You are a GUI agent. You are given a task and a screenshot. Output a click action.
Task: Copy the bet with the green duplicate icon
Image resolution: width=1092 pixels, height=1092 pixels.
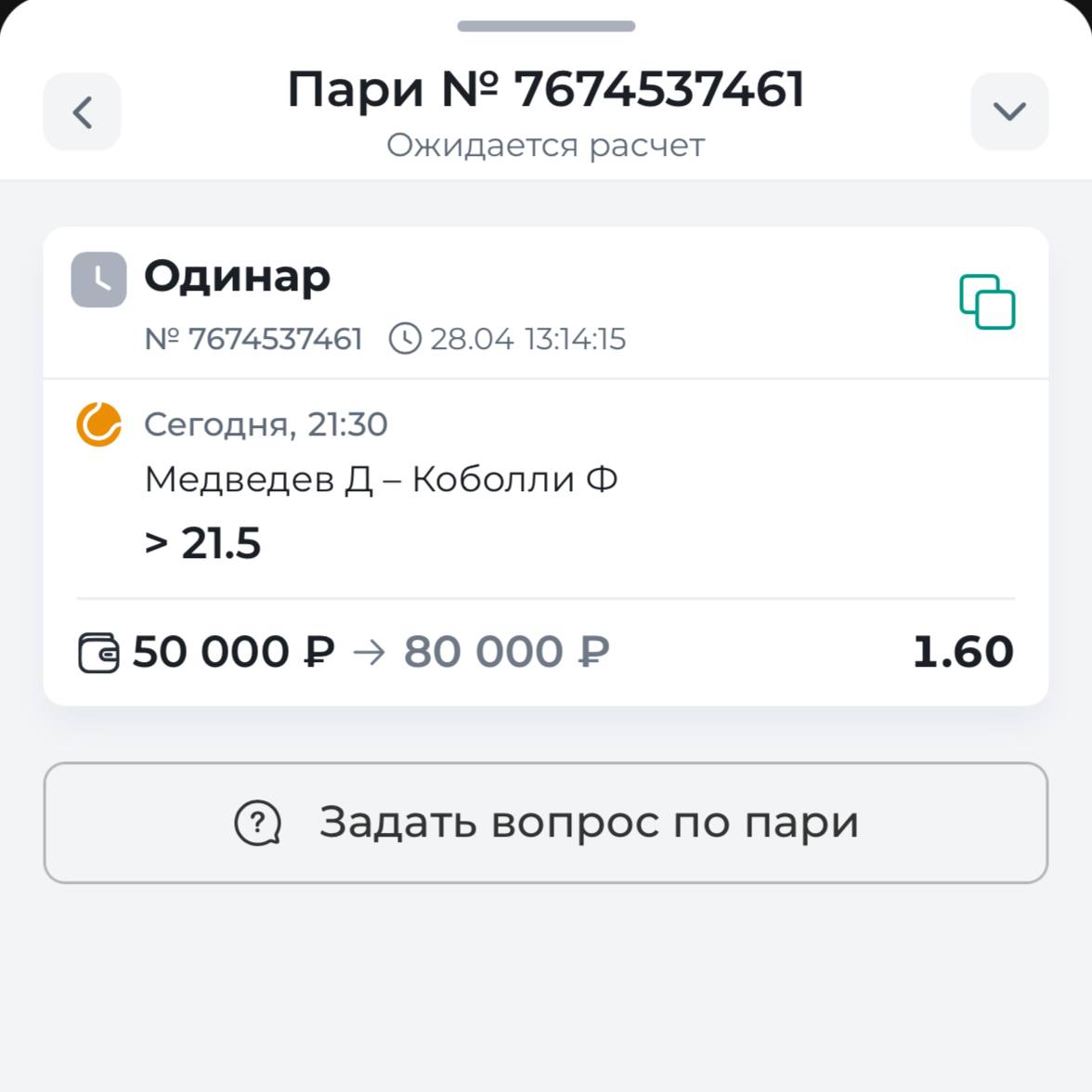986,302
